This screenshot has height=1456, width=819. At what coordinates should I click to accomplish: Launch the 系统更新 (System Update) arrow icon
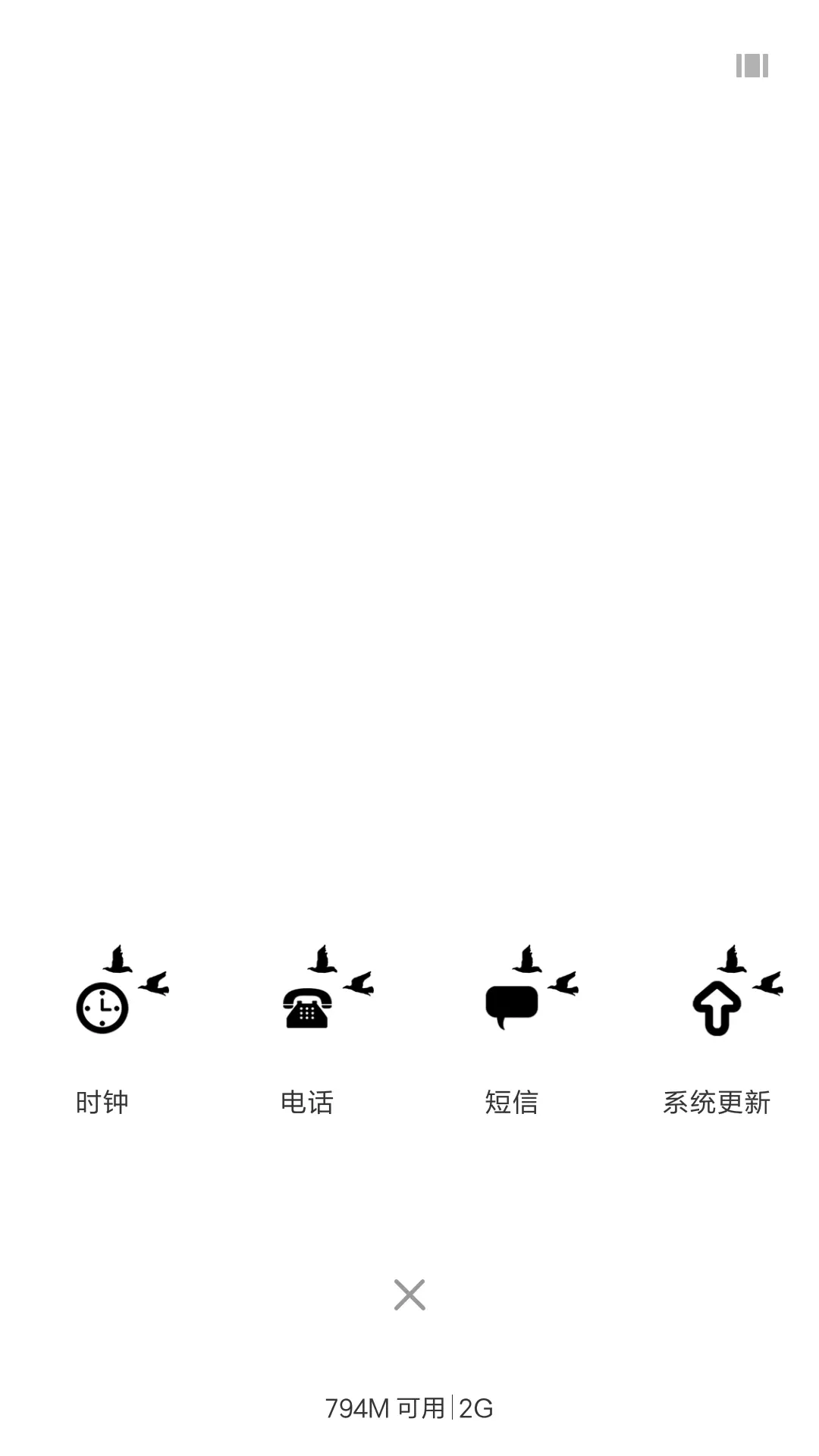[717, 1009]
